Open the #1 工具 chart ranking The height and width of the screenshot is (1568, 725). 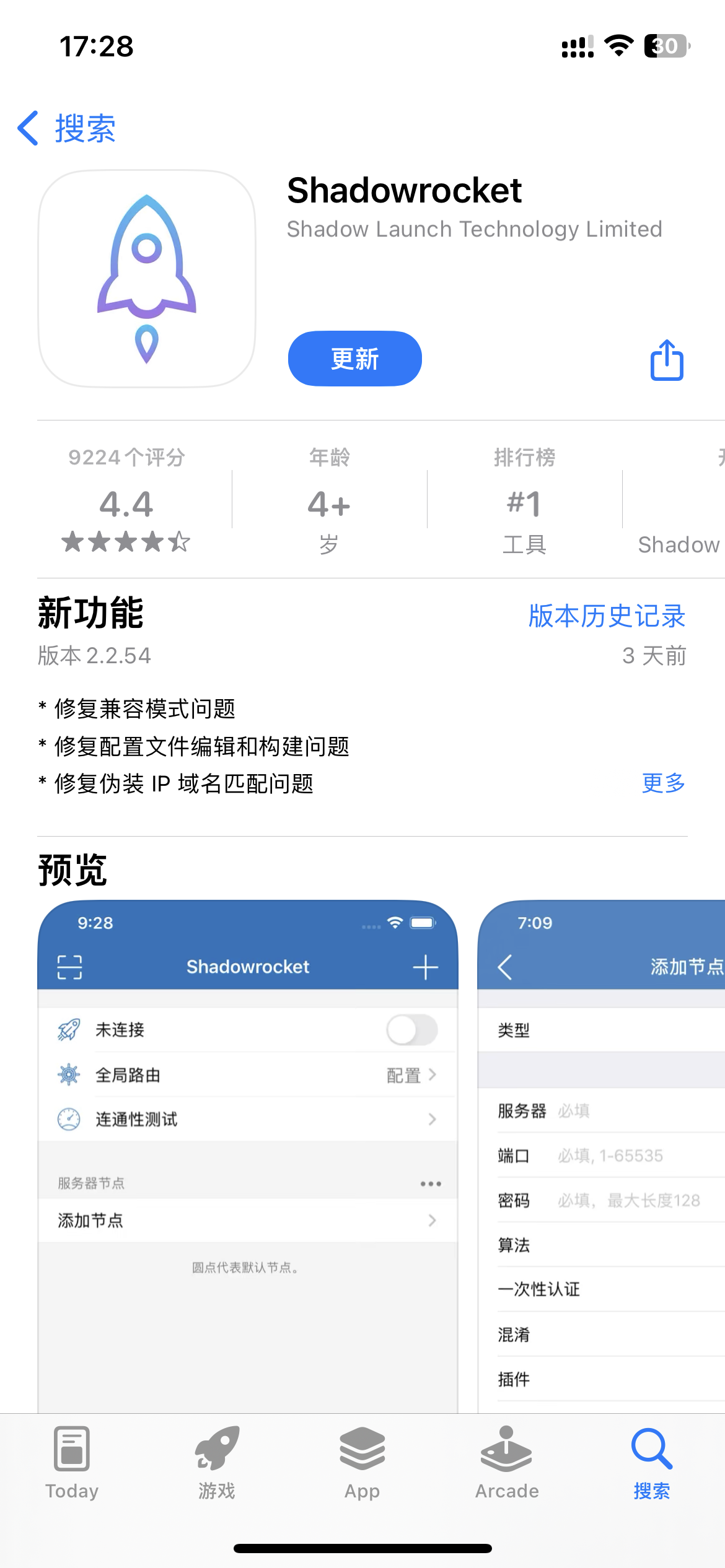click(524, 500)
